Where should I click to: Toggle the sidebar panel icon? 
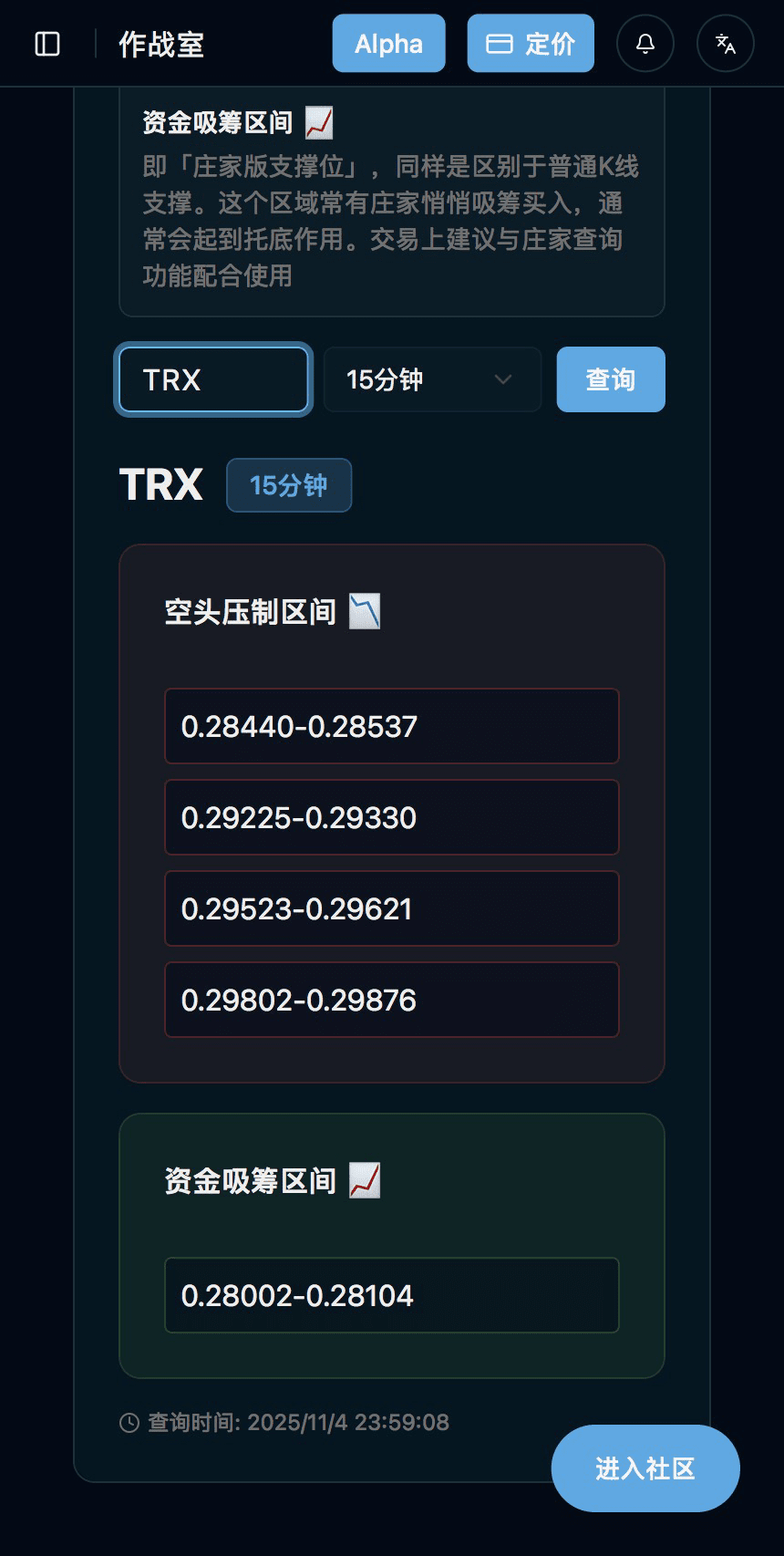point(47,44)
